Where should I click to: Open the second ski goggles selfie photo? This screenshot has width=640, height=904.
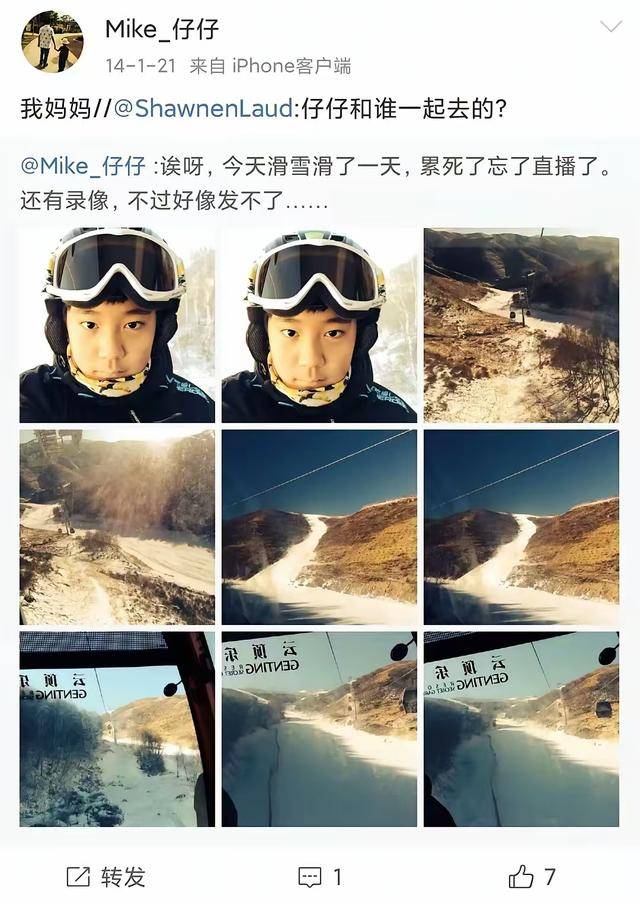pyautogui.click(x=319, y=325)
